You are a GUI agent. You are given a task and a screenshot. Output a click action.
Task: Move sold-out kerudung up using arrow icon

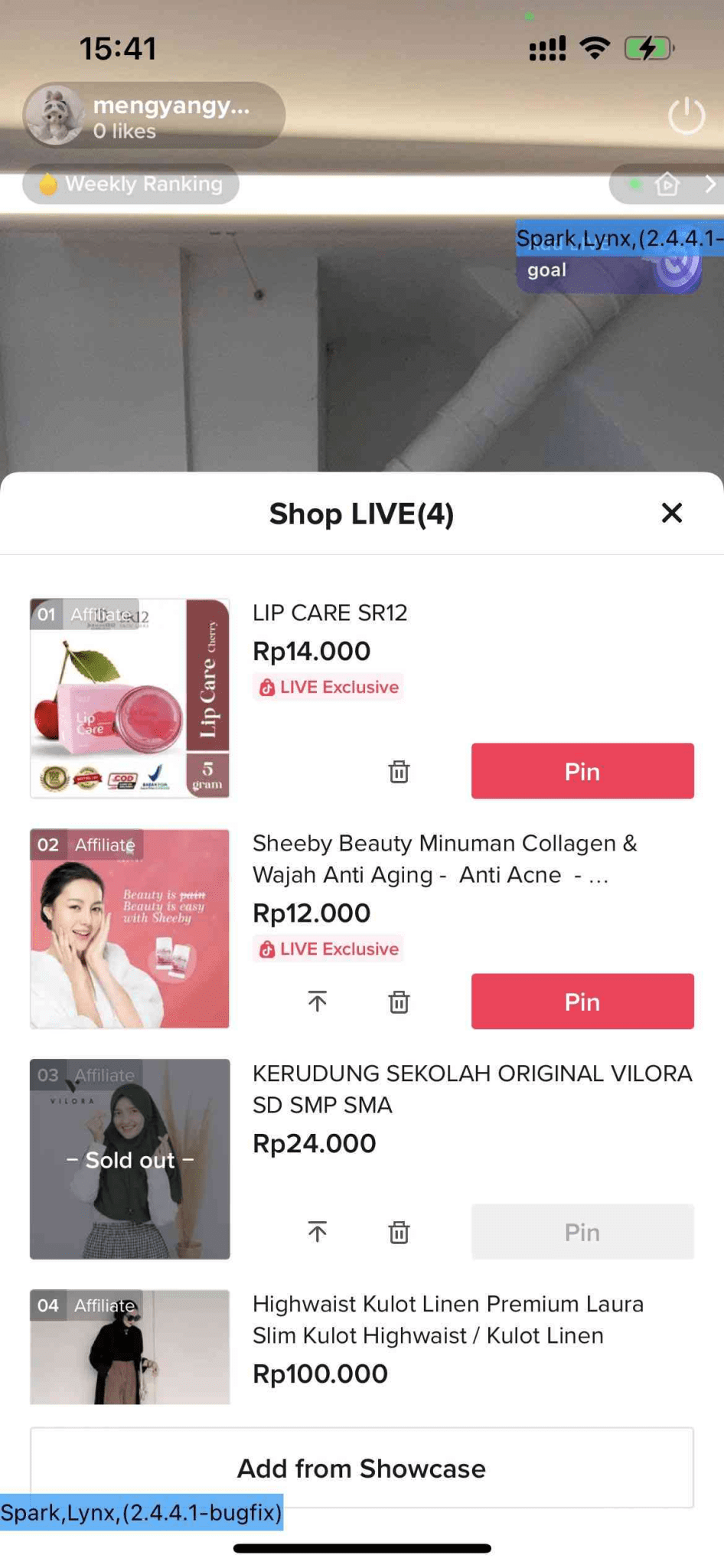pyautogui.click(x=317, y=1232)
